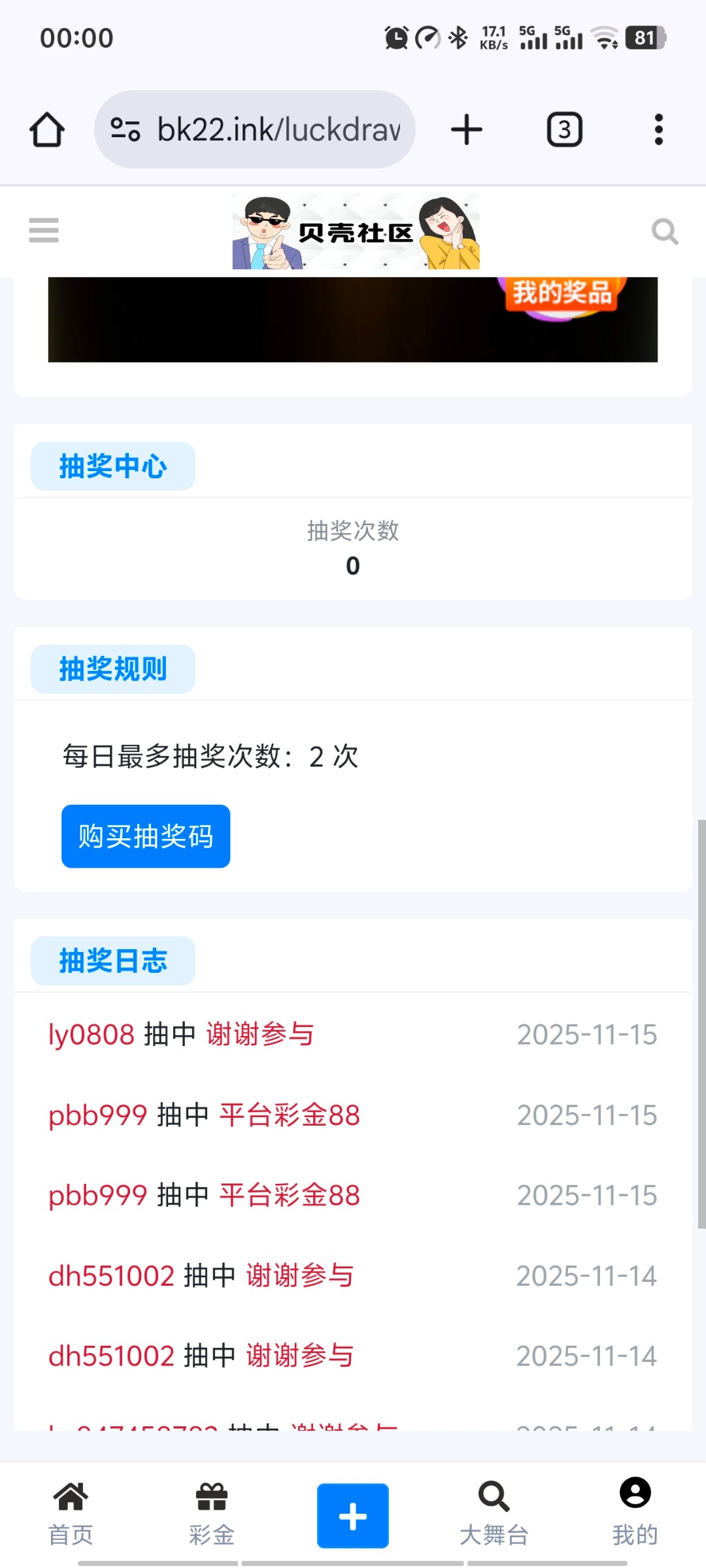This screenshot has width=706, height=1568.
Task: Select the 抽奖规则 section label
Action: pyautogui.click(x=112, y=668)
